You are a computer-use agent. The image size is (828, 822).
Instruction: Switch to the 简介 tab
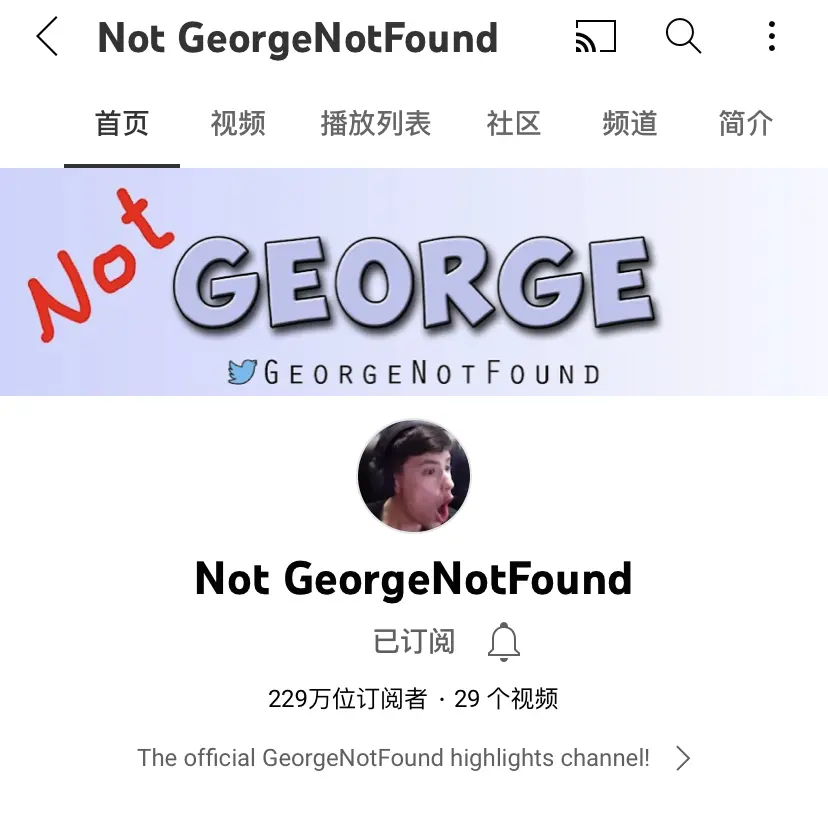[x=745, y=124]
